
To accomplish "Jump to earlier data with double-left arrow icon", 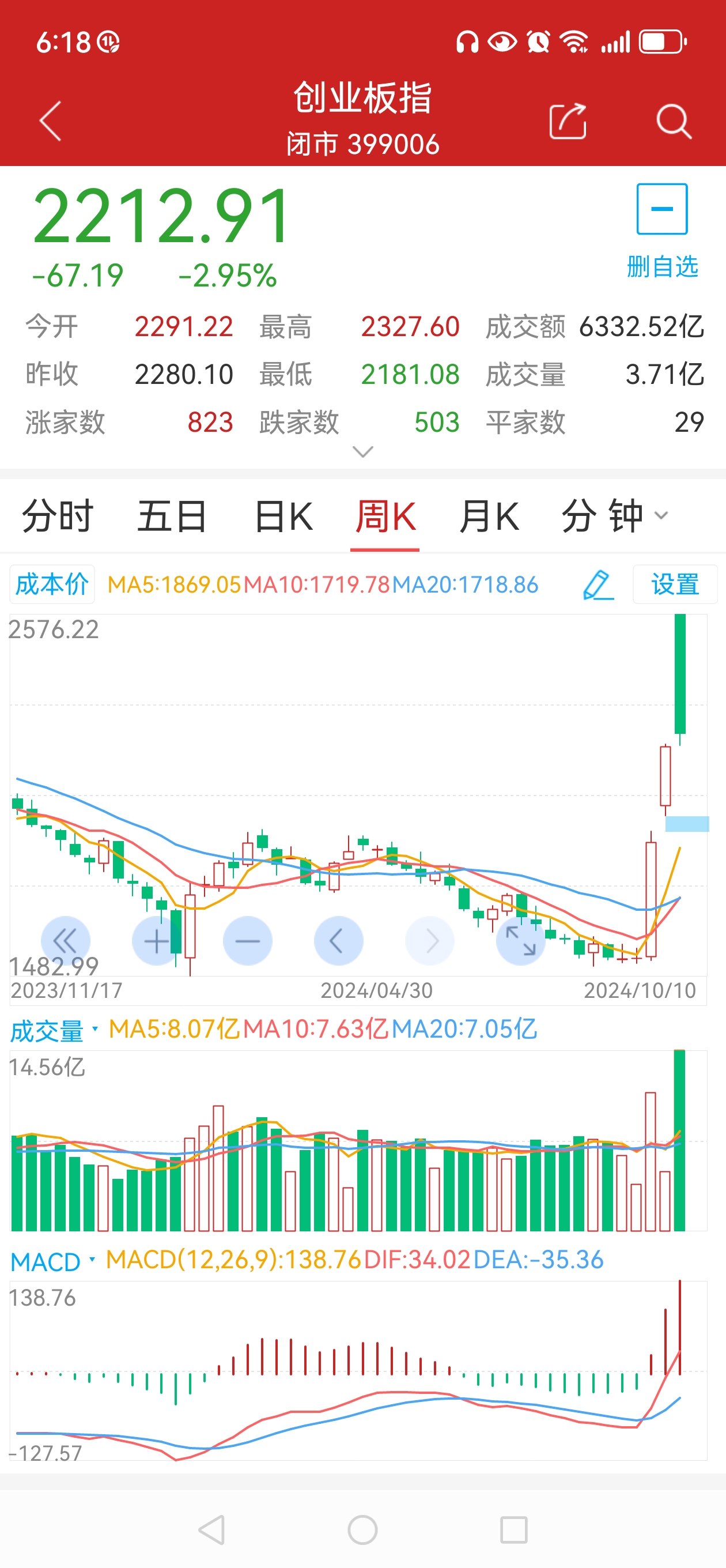I will click(x=65, y=940).
